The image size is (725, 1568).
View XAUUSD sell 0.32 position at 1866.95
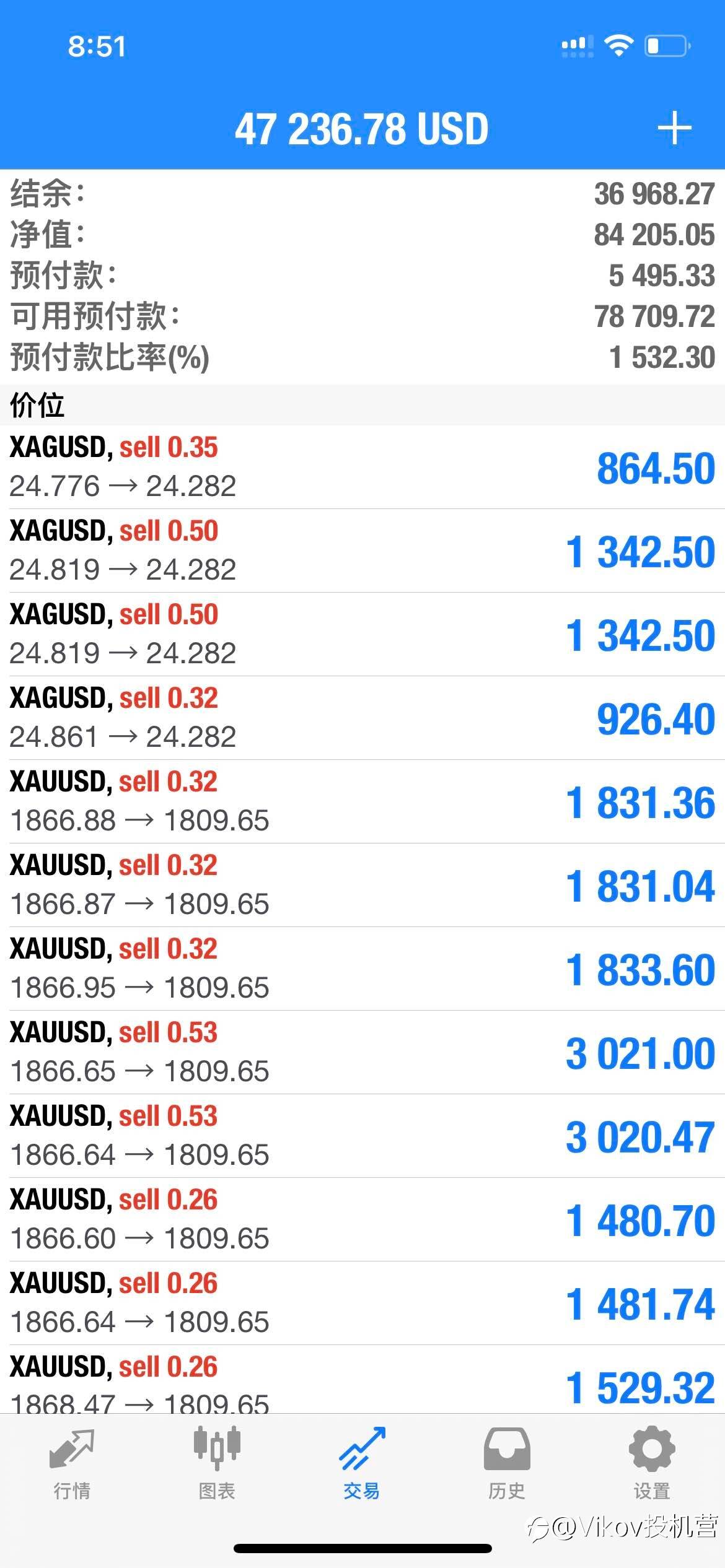(362, 969)
